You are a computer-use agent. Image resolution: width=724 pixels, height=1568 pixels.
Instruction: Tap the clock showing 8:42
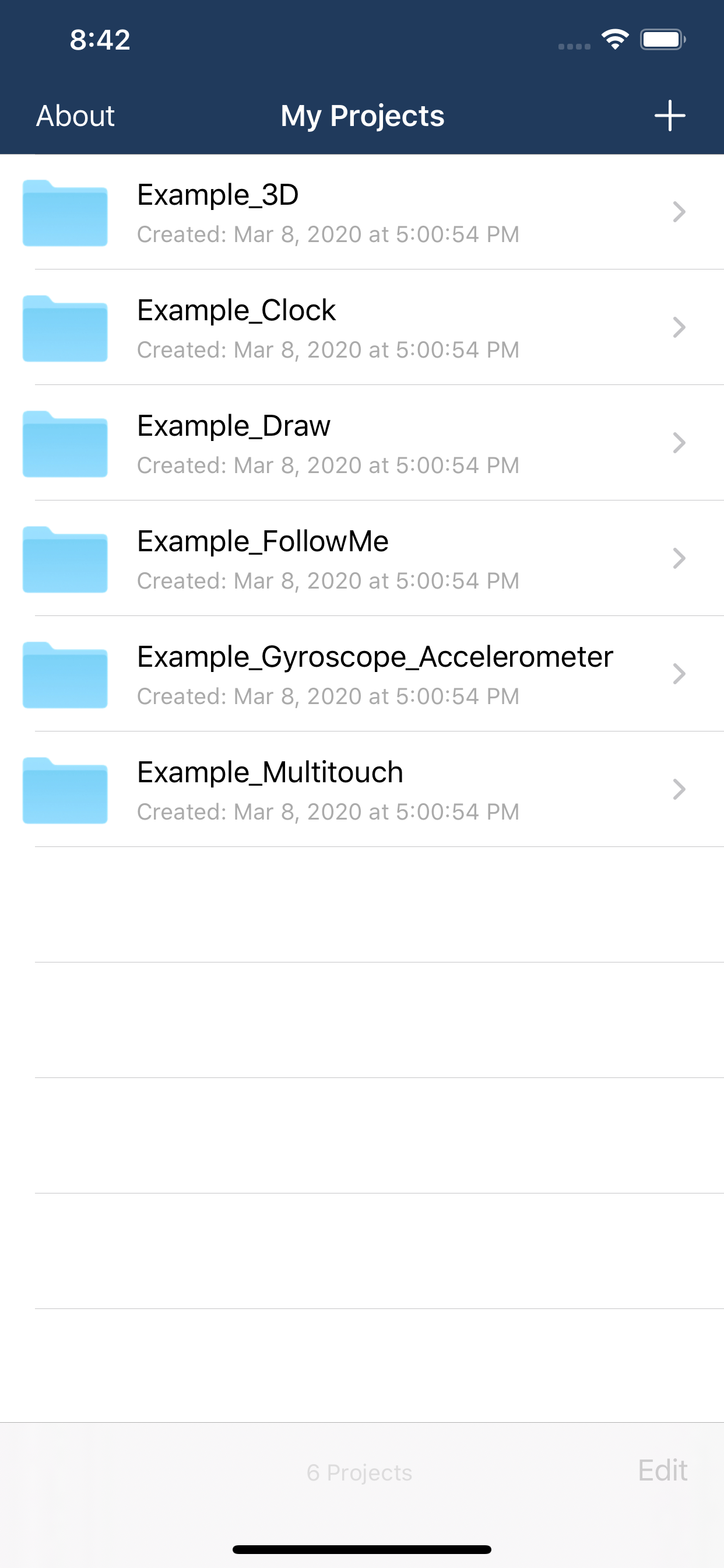coord(99,40)
